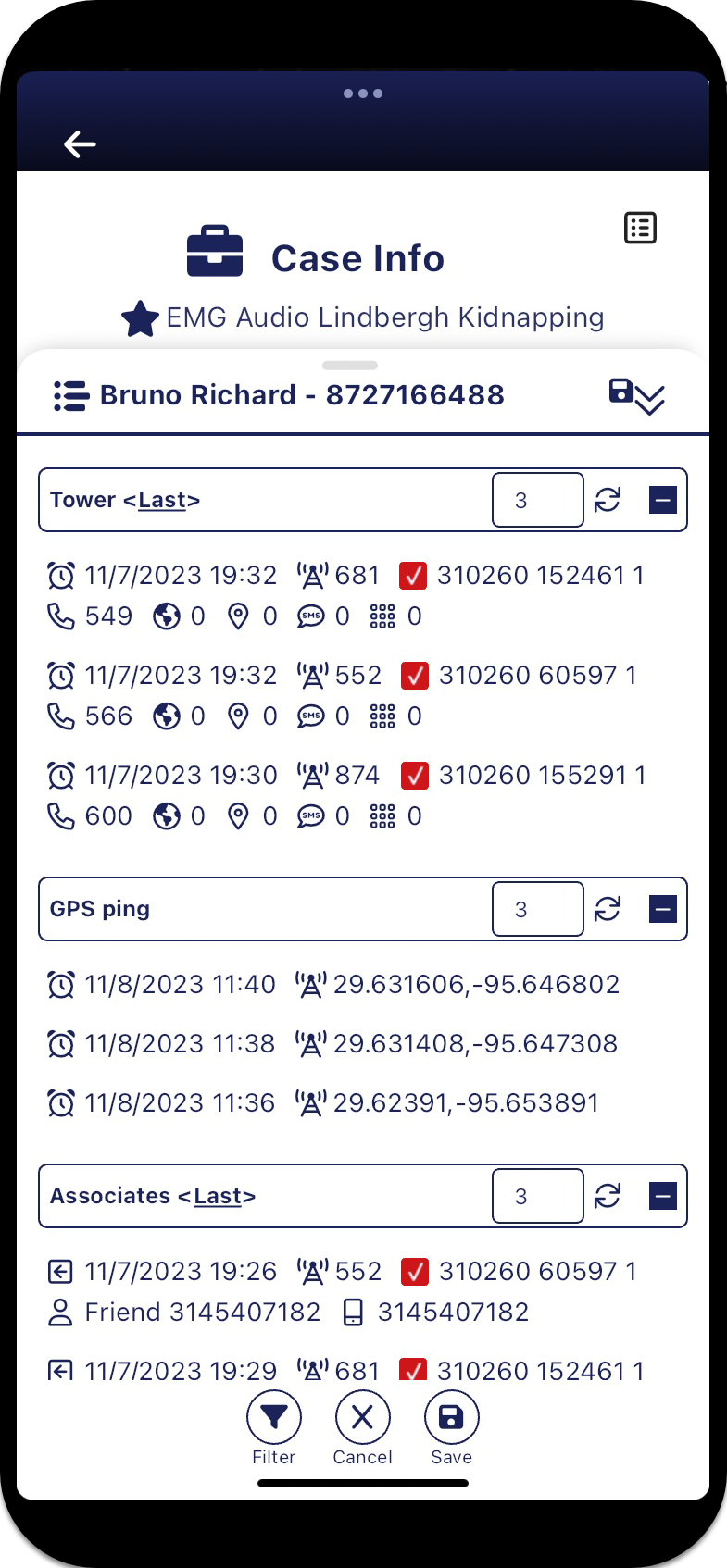Screen dimensions: 727x1568
Task: Uncheck the checkbox for 310260 152461 at 19:32
Action: 412,576
